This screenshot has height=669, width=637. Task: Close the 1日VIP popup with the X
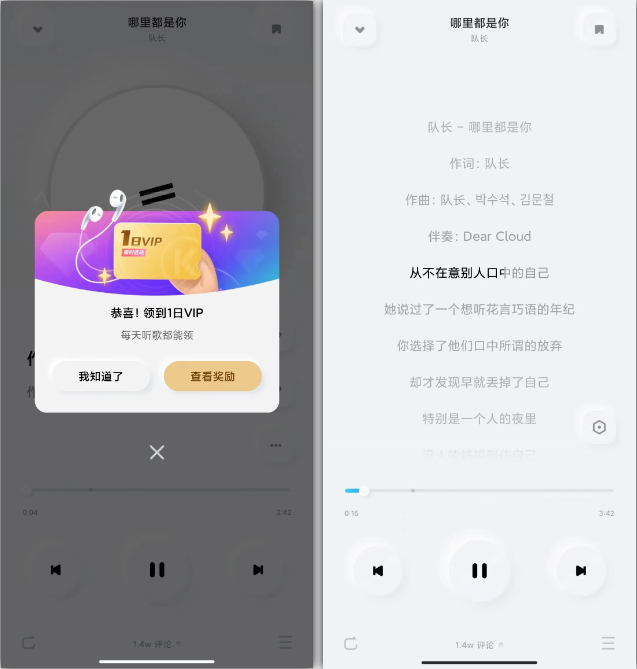click(x=157, y=453)
